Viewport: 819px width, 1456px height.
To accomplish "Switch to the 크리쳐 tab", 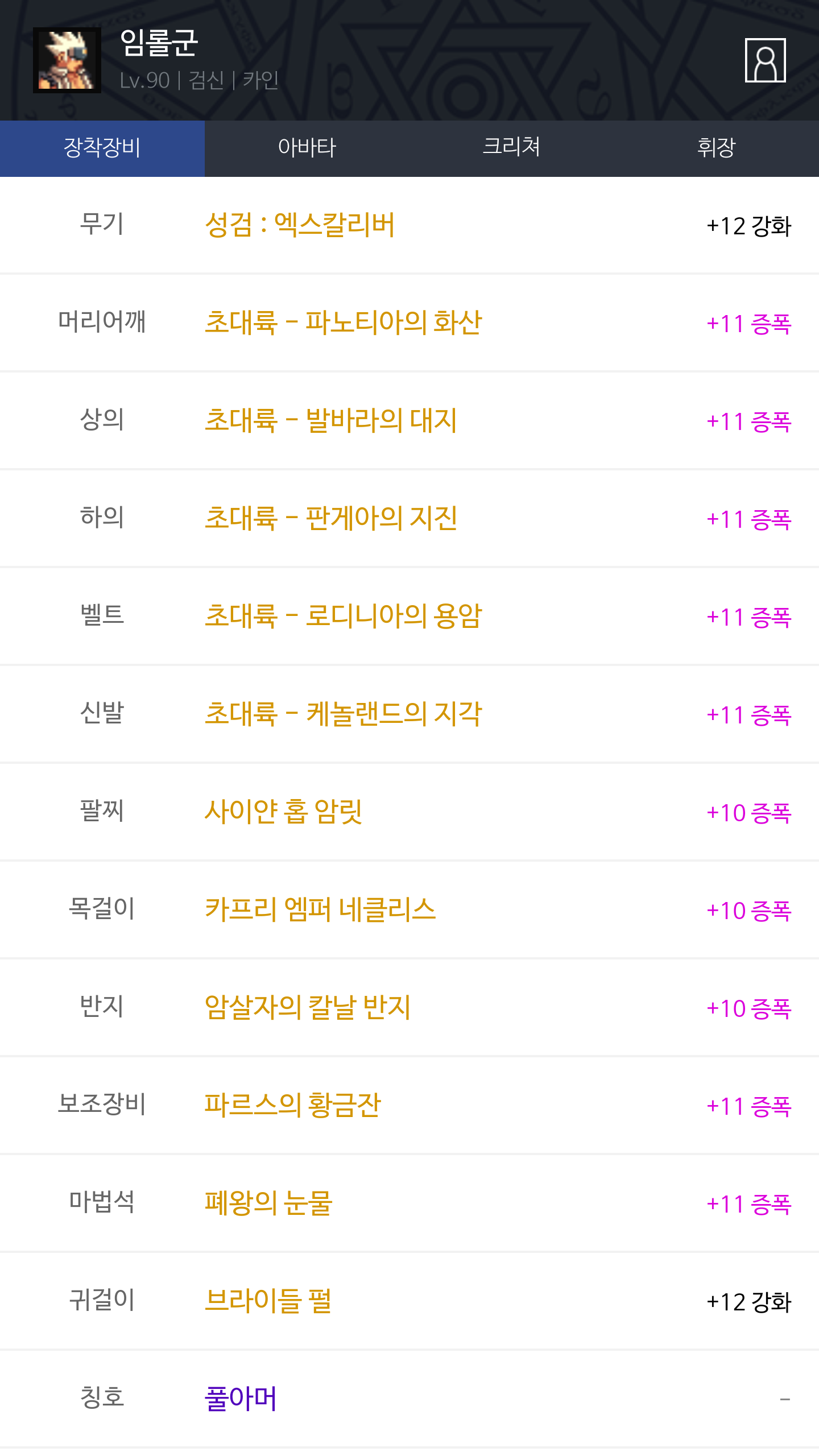I will point(511,148).
